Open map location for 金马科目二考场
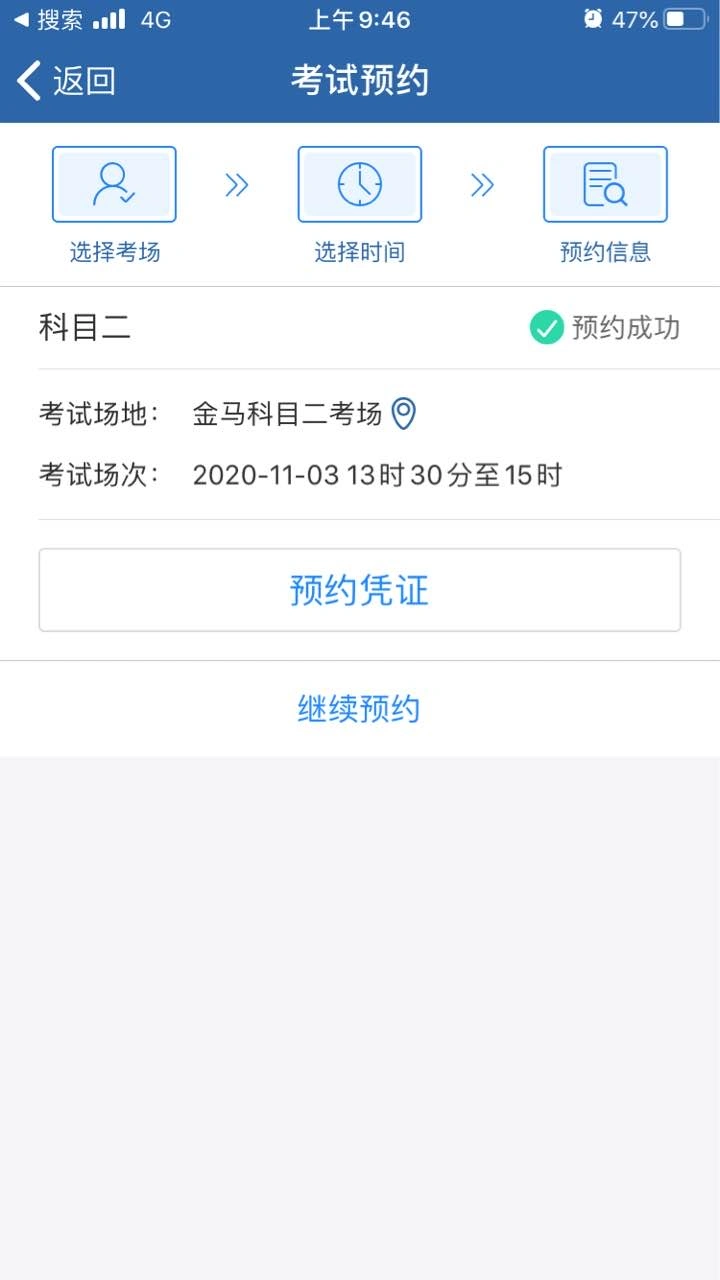Screen dimensions: 720x1280 (403, 413)
